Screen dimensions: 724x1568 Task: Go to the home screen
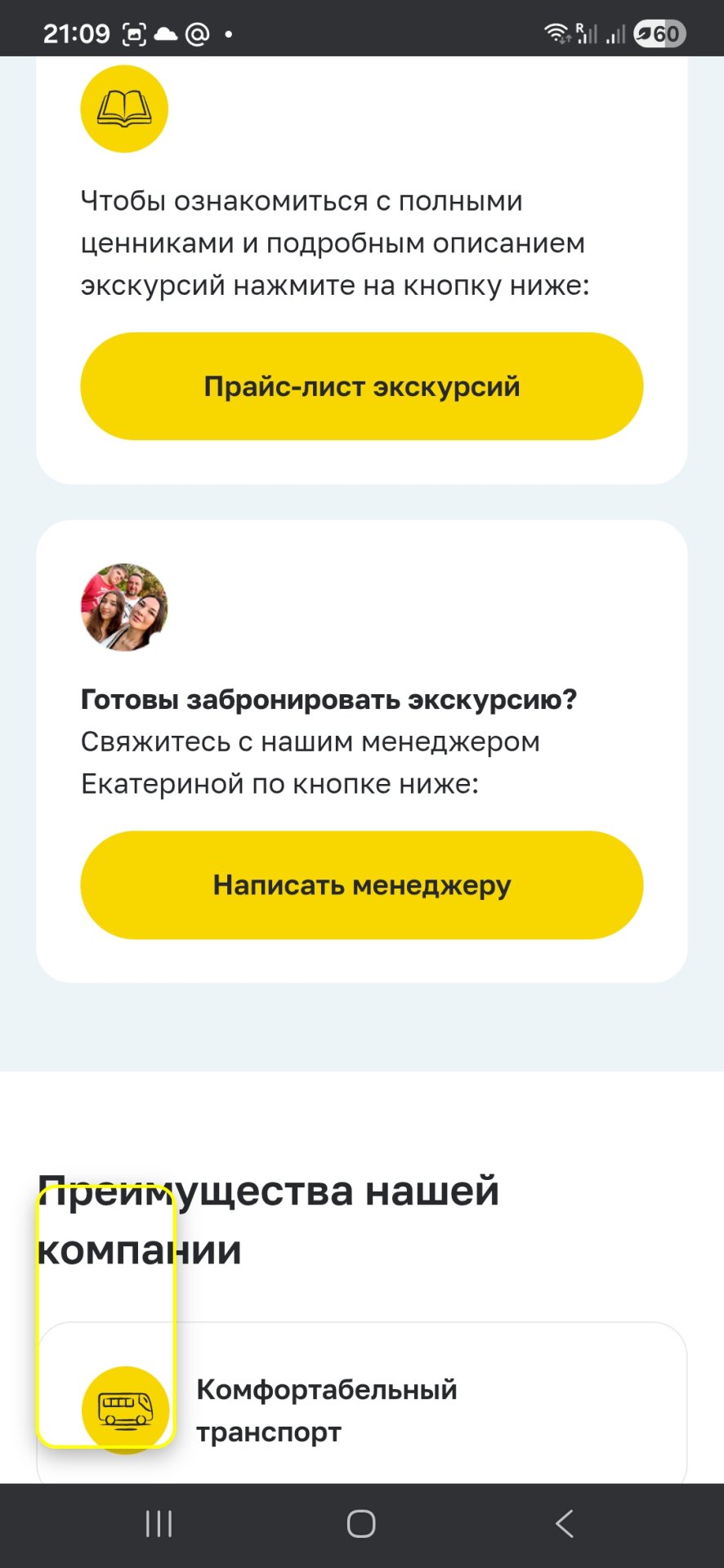361,1524
